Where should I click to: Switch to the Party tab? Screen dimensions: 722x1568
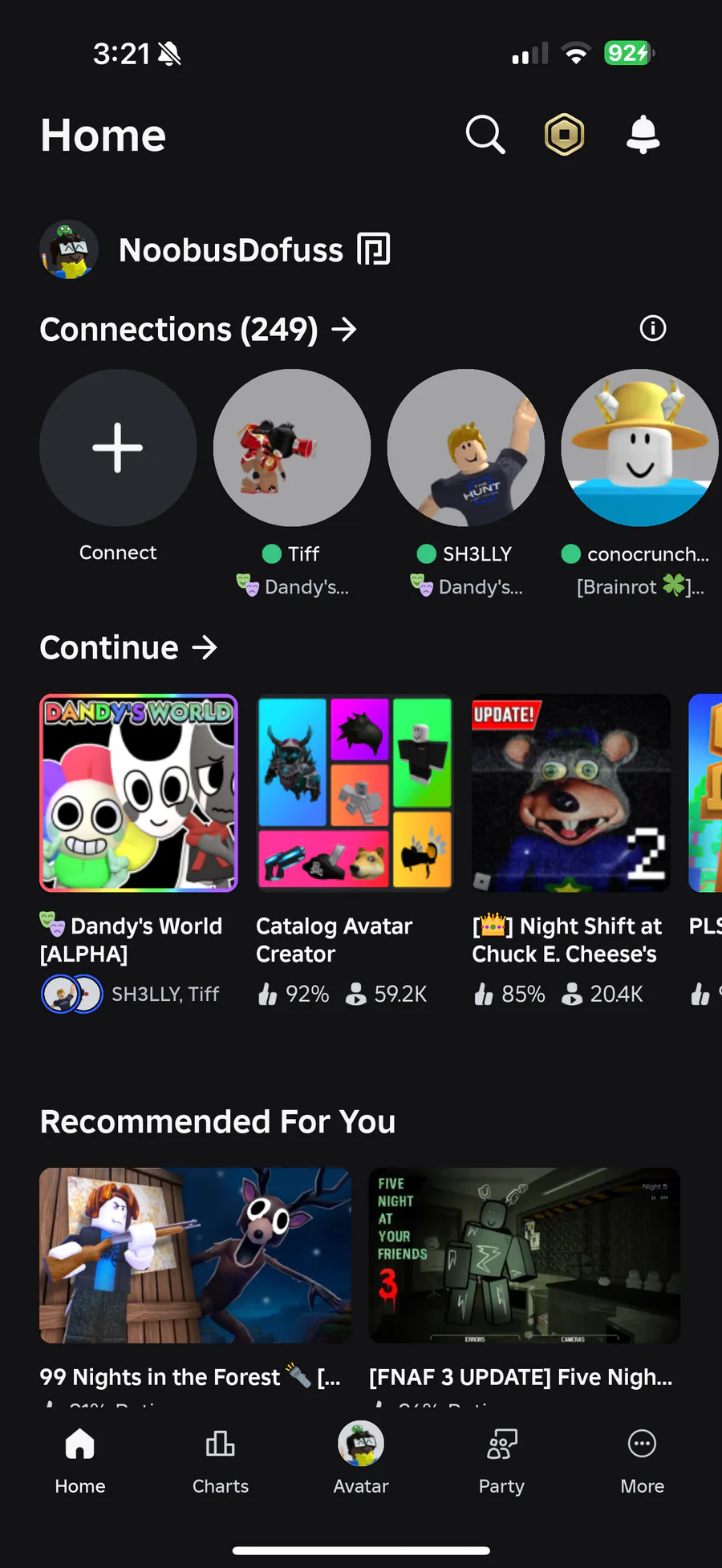(501, 1461)
